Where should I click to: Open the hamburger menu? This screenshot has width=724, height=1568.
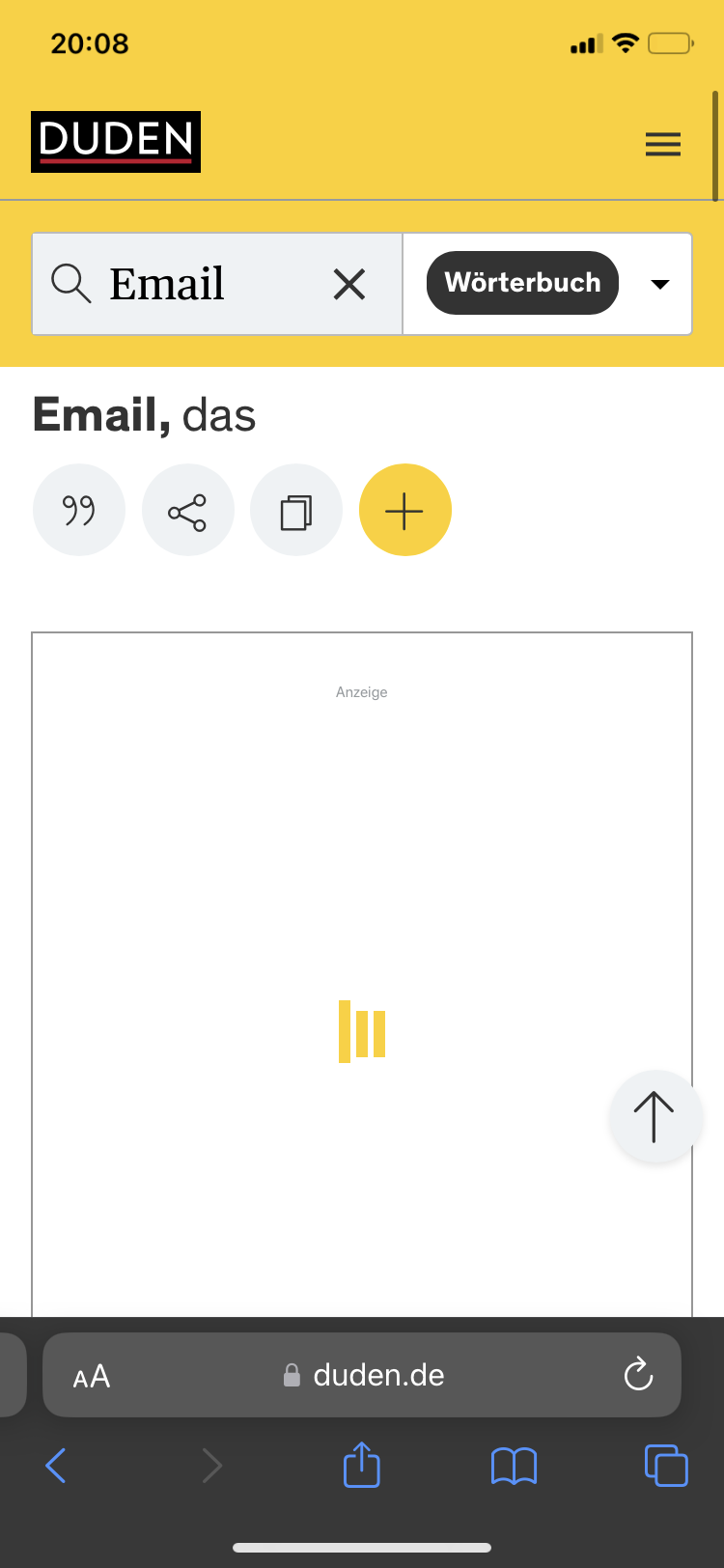663,144
